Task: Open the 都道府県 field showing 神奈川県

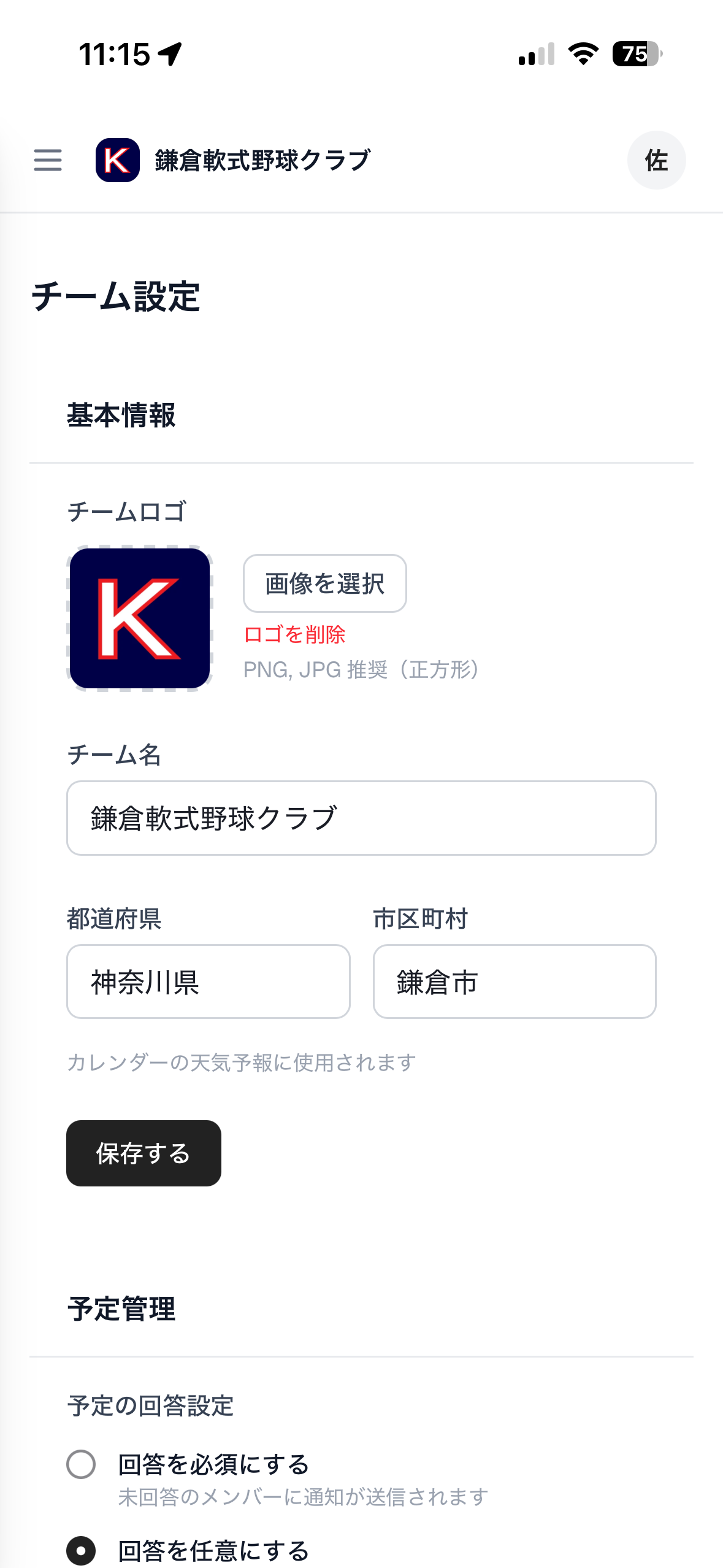Action: (x=208, y=982)
